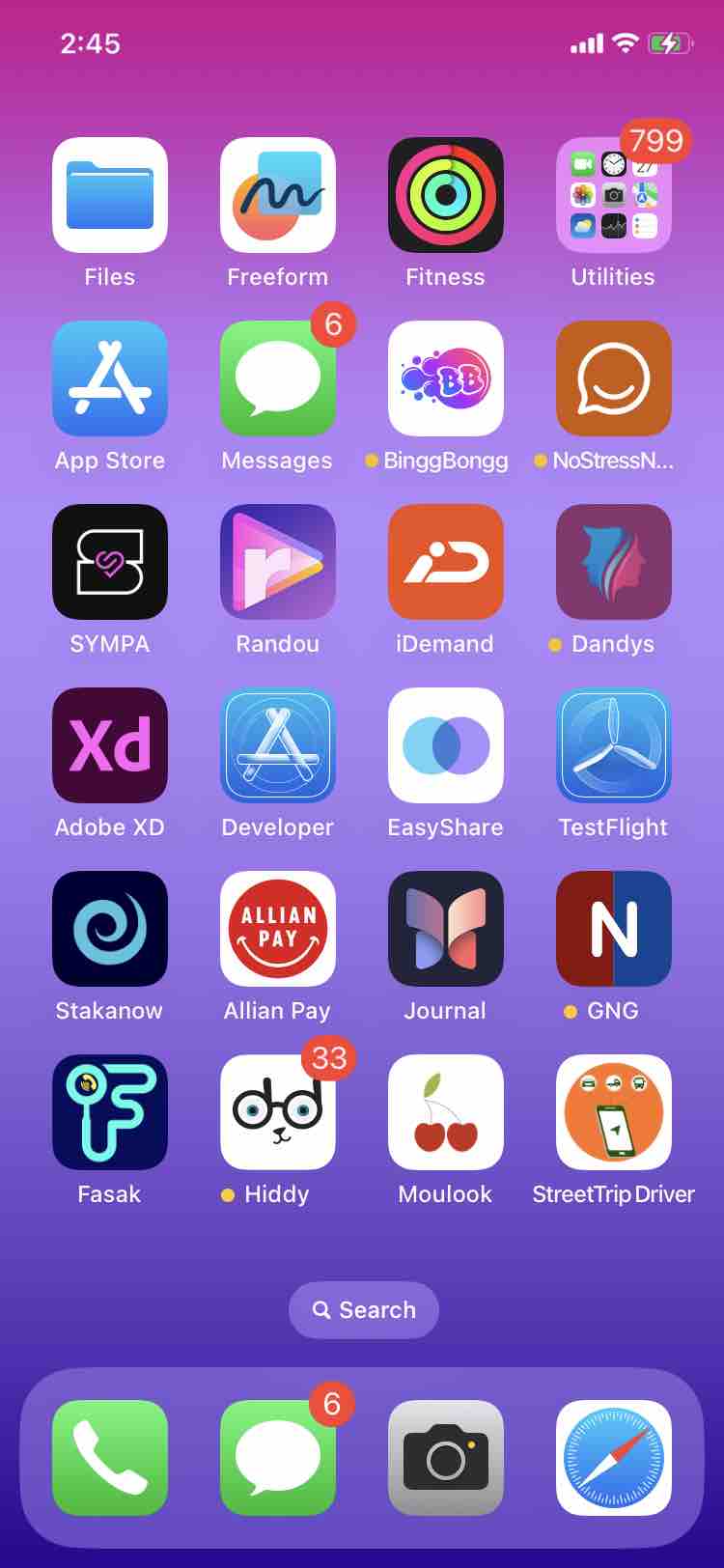Open the Phone app in the dock

110,1458
